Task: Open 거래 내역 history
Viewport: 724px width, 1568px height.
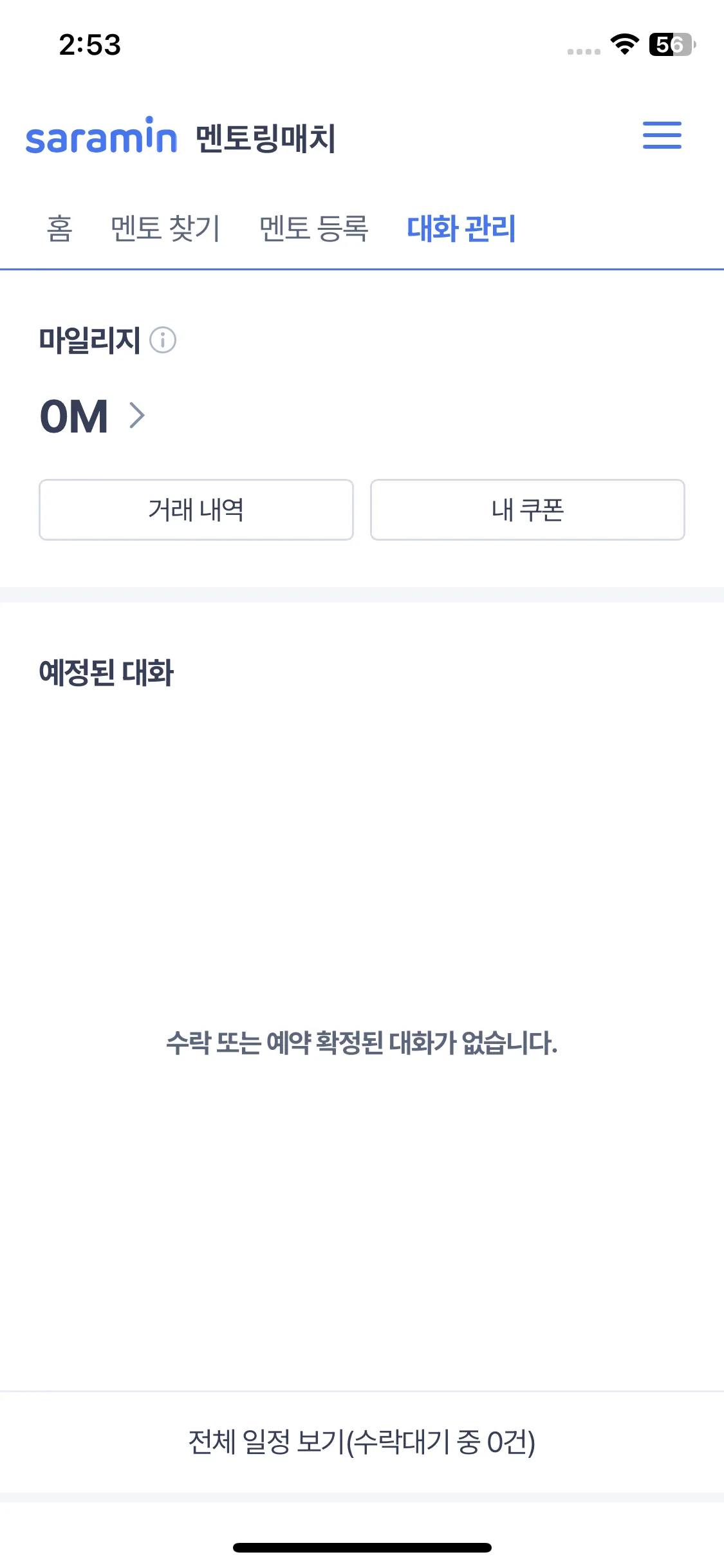Action: tap(196, 510)
